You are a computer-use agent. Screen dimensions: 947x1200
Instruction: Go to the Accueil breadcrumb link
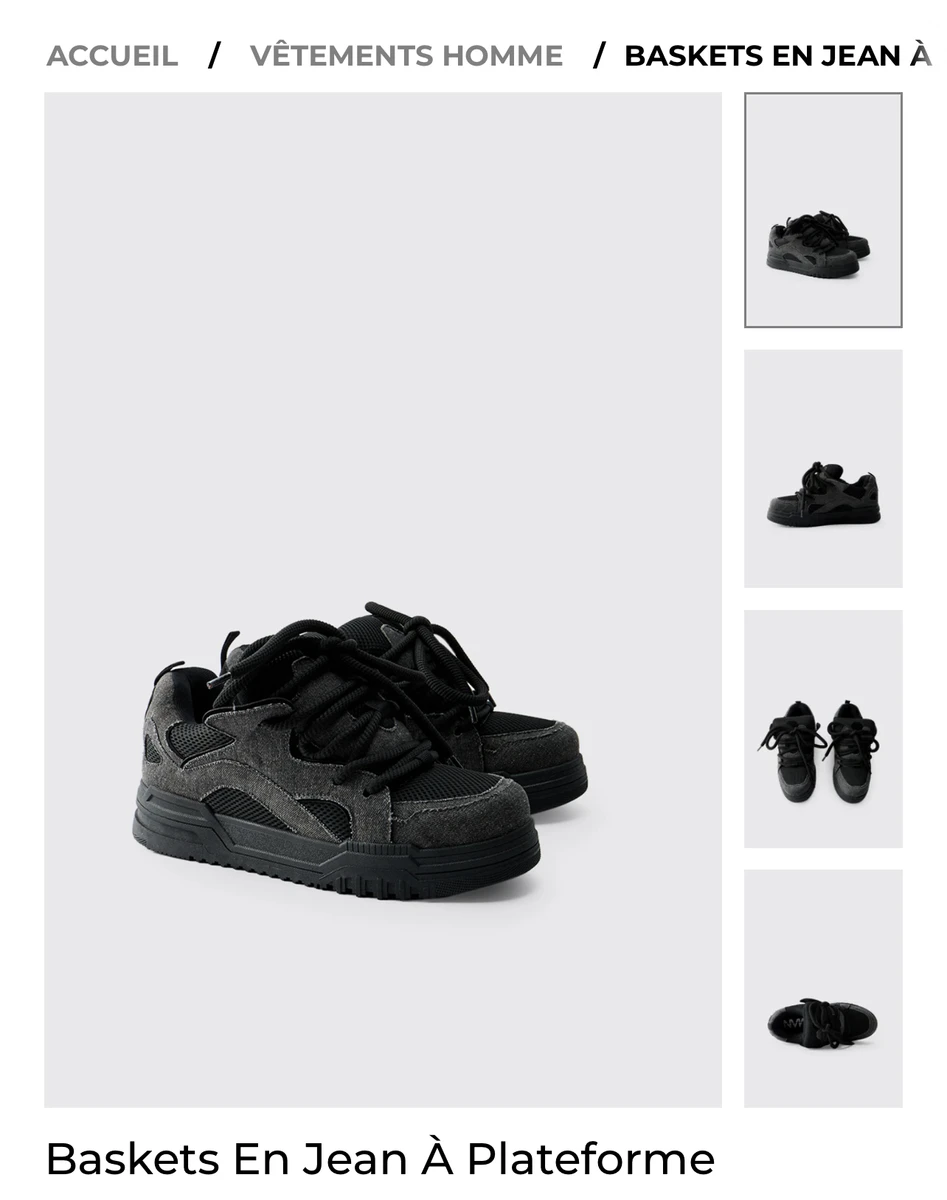click(x=112, y=56)
